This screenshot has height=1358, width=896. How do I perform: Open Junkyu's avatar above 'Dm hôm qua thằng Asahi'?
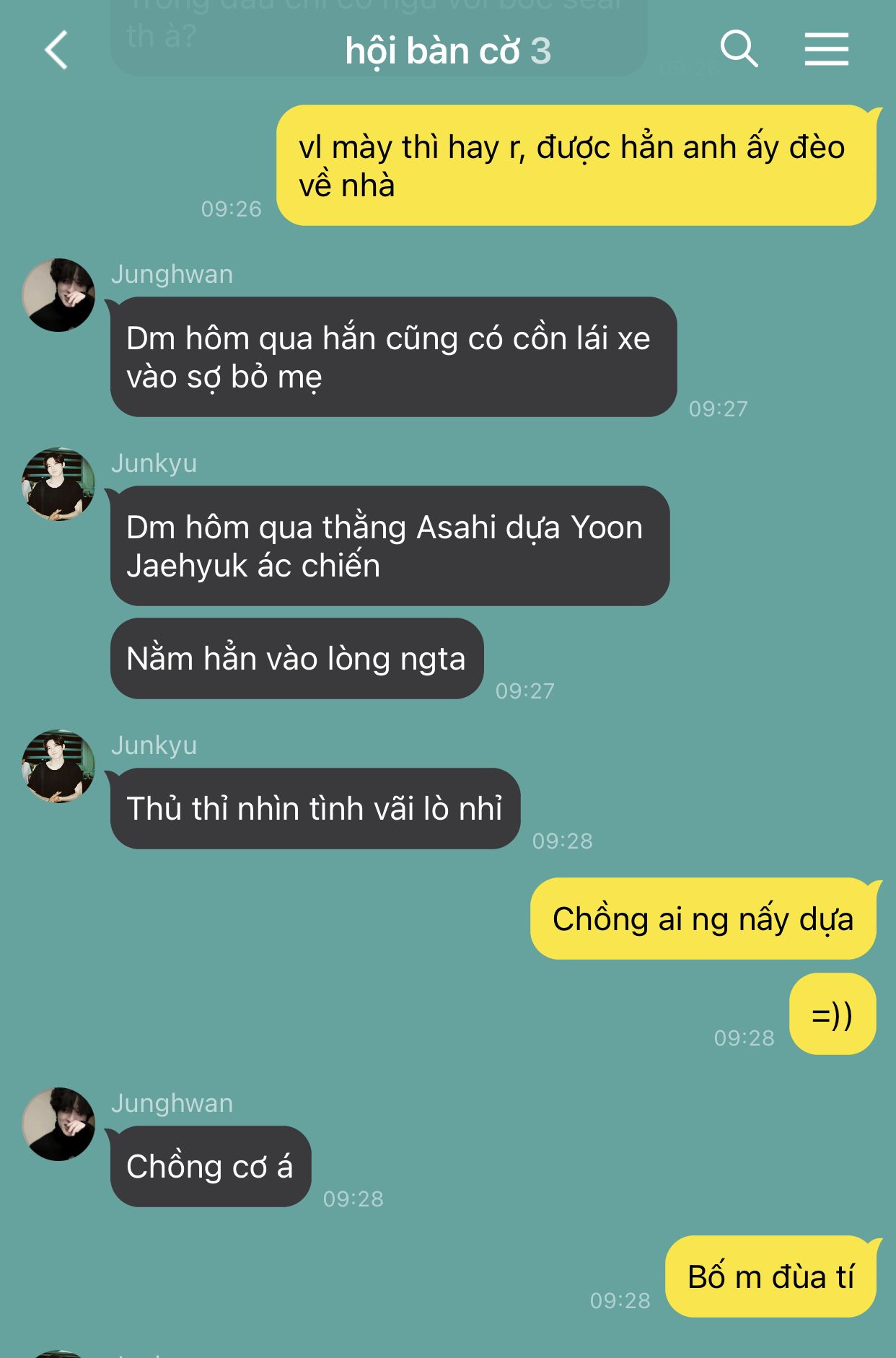click(x=58, y=484)
